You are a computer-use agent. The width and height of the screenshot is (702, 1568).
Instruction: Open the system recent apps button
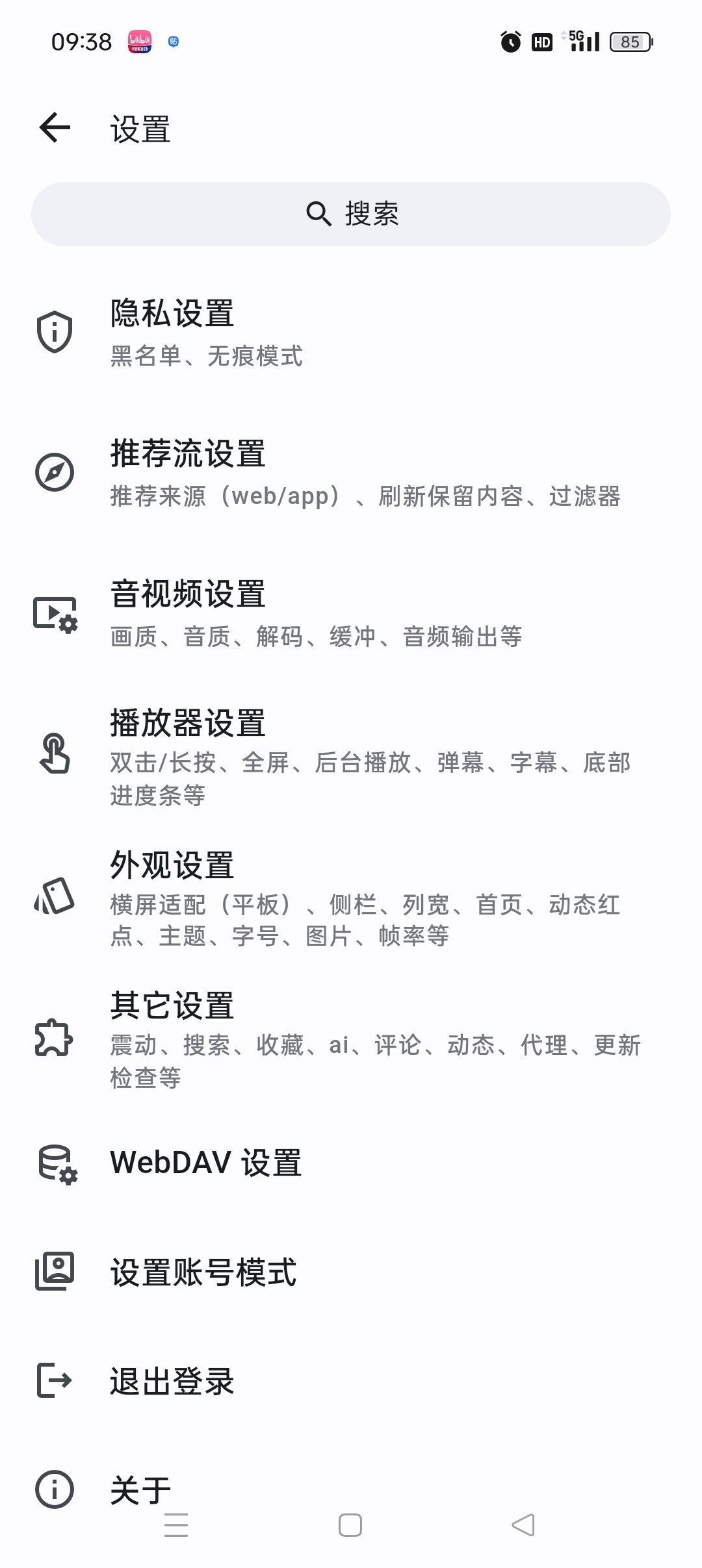176,1525
